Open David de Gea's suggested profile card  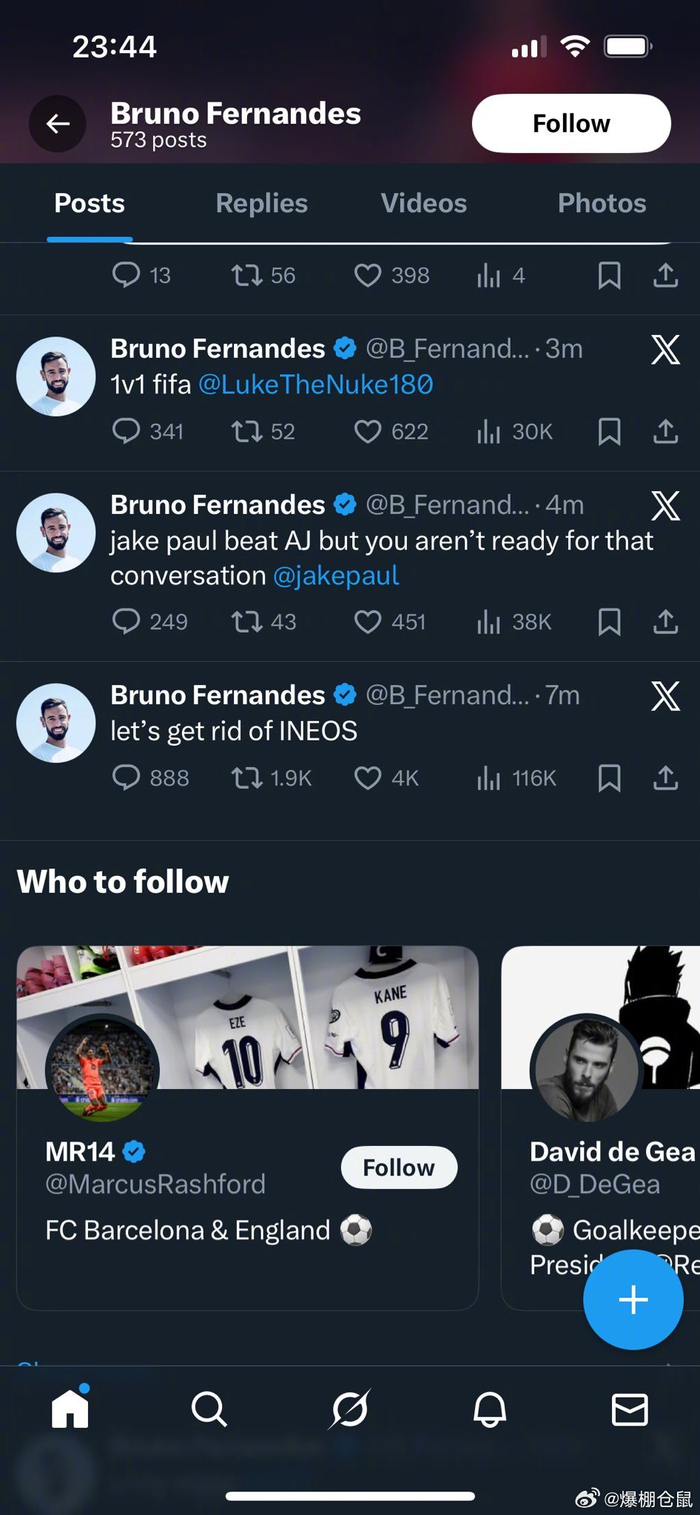[x=610, y=1152]
